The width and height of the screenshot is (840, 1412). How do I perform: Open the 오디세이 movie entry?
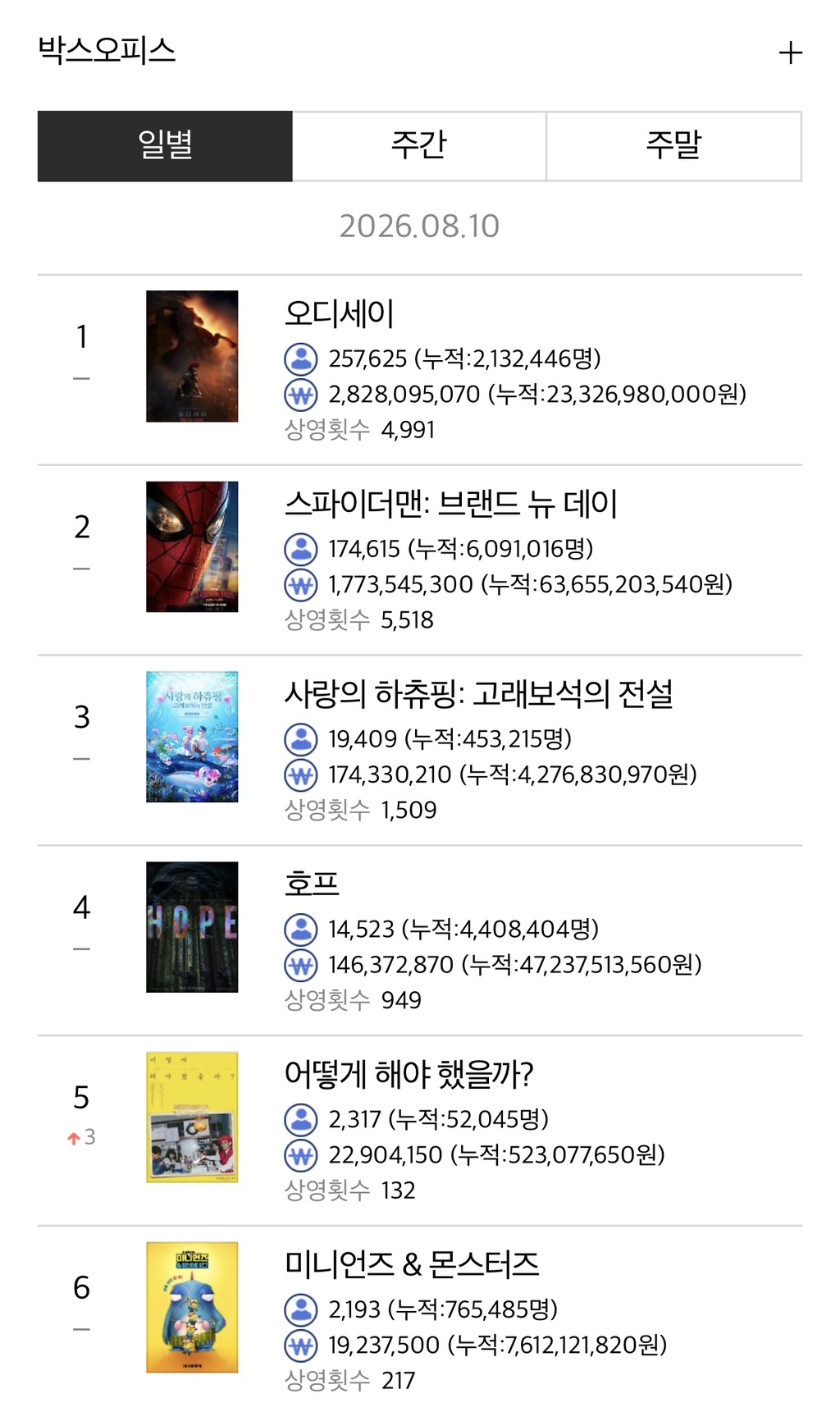(x=420, y=370)
